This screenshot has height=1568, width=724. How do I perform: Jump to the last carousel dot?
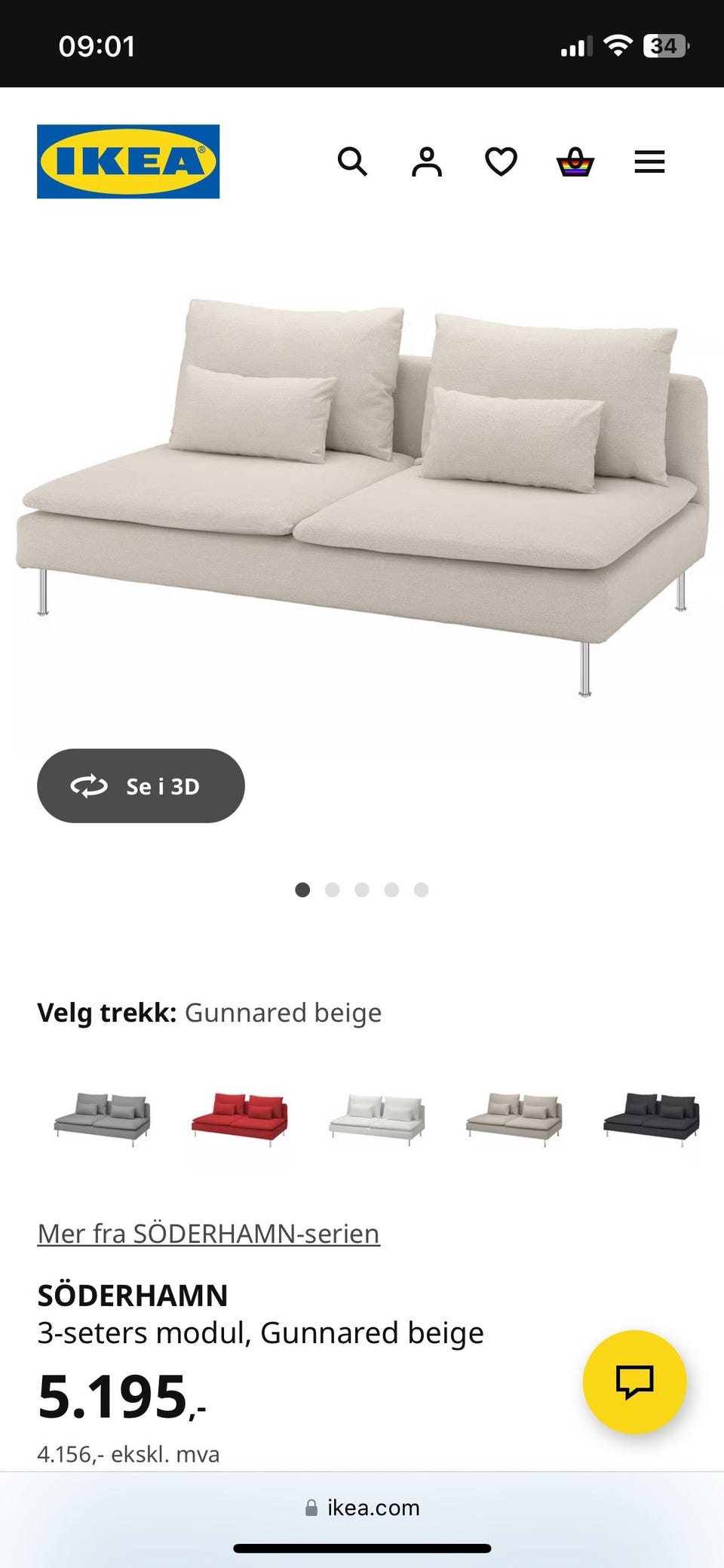(422, 890)
